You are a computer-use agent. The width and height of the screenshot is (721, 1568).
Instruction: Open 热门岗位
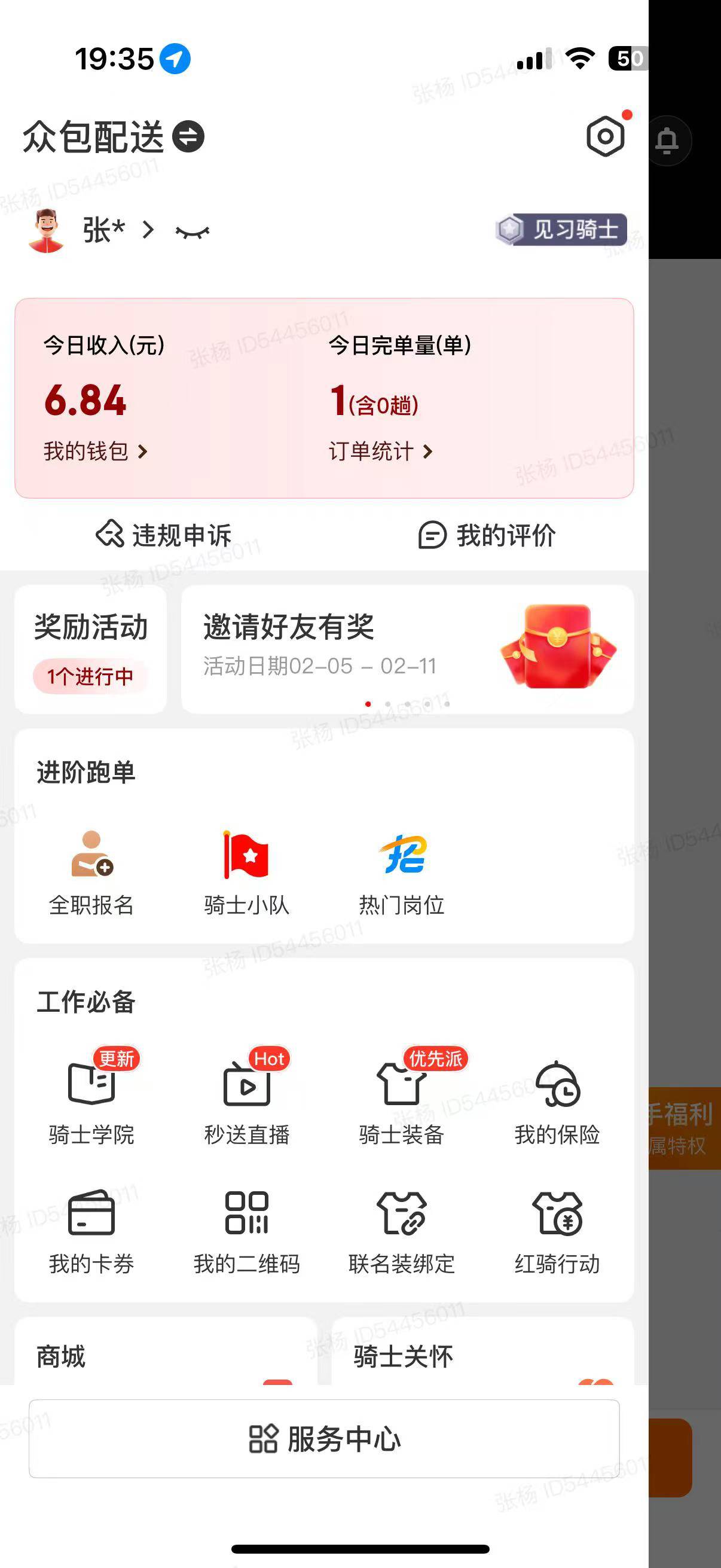click(402, 873)
